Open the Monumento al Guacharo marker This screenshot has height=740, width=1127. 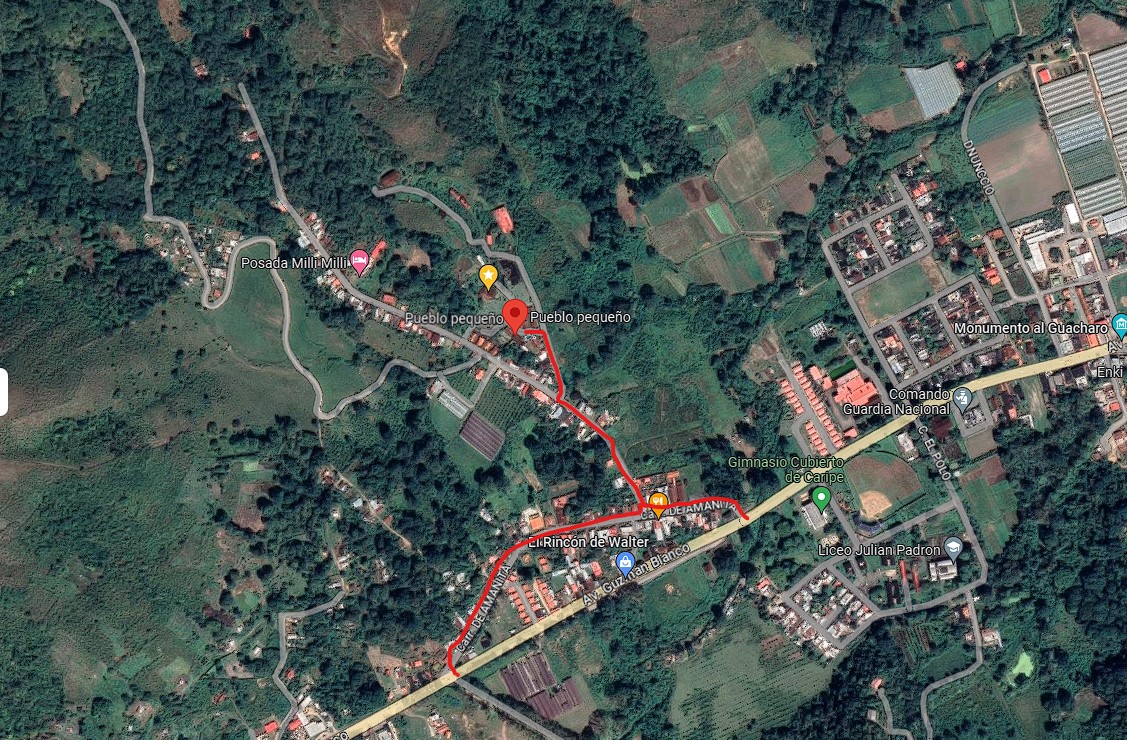[x=1119, y=325]
